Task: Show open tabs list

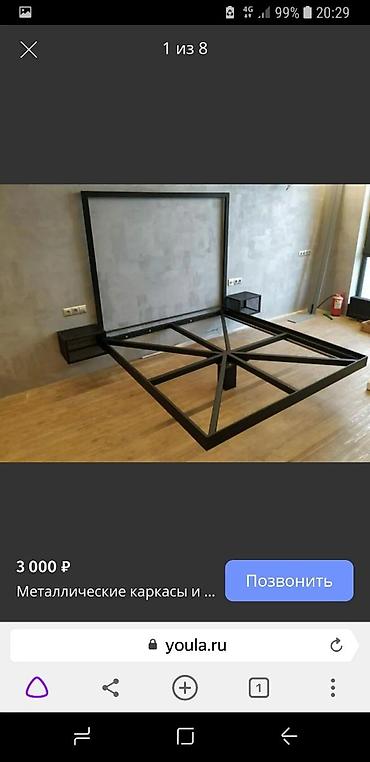Action: (x=259, y=688)
